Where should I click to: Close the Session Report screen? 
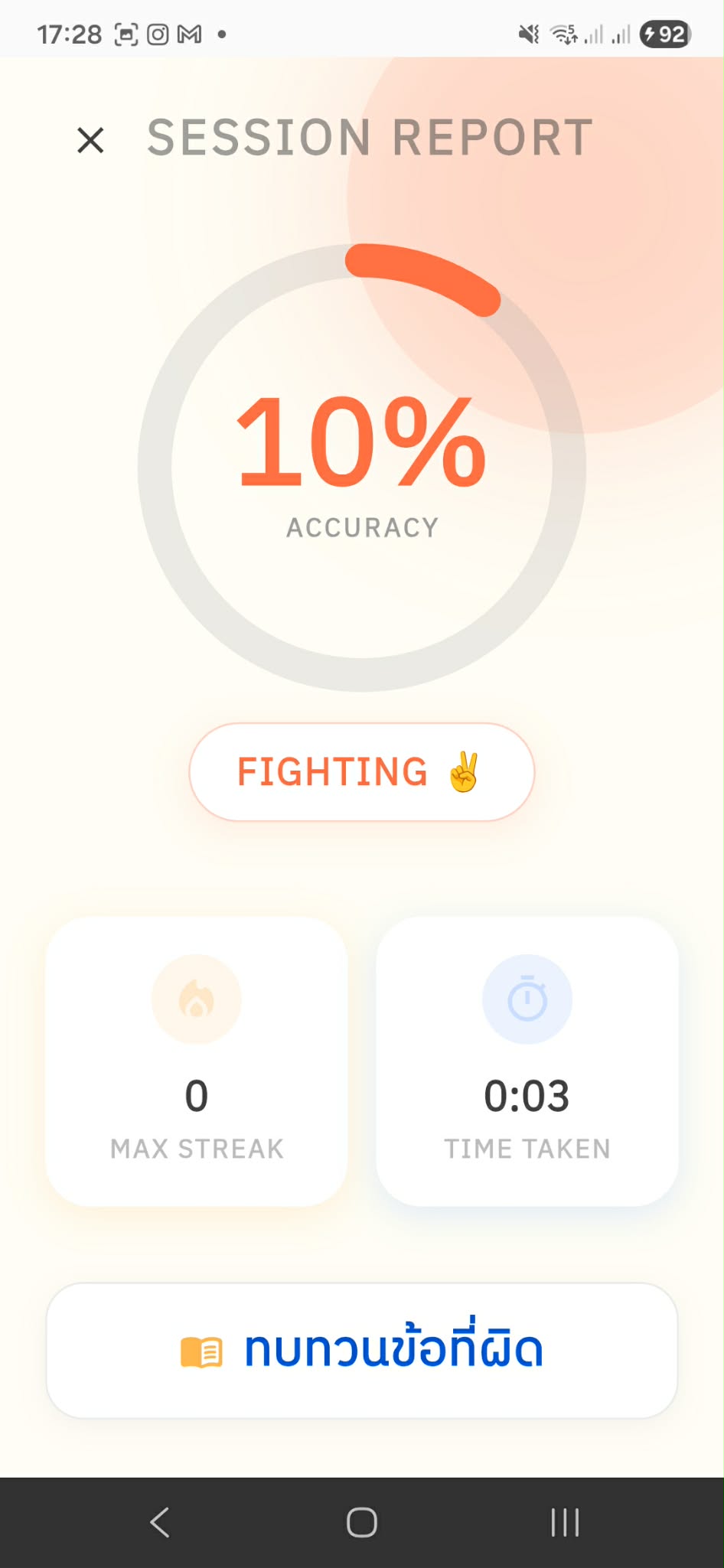tap(89, 139)
